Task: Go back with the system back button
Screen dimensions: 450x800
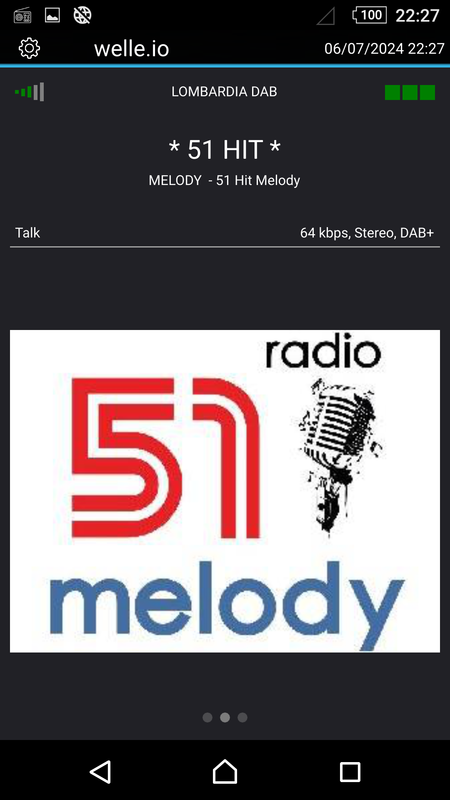Action: [100, 771]
